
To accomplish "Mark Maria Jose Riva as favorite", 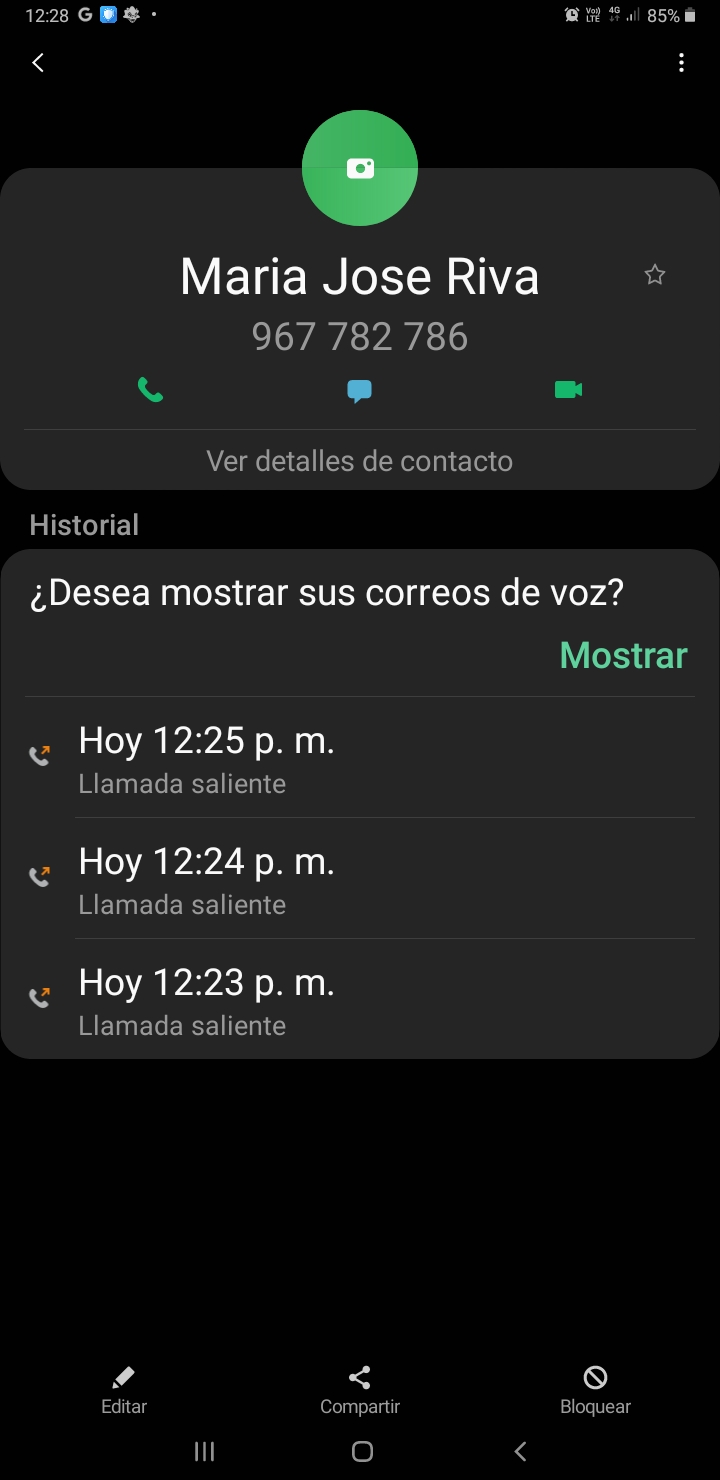I will (655, 275).
